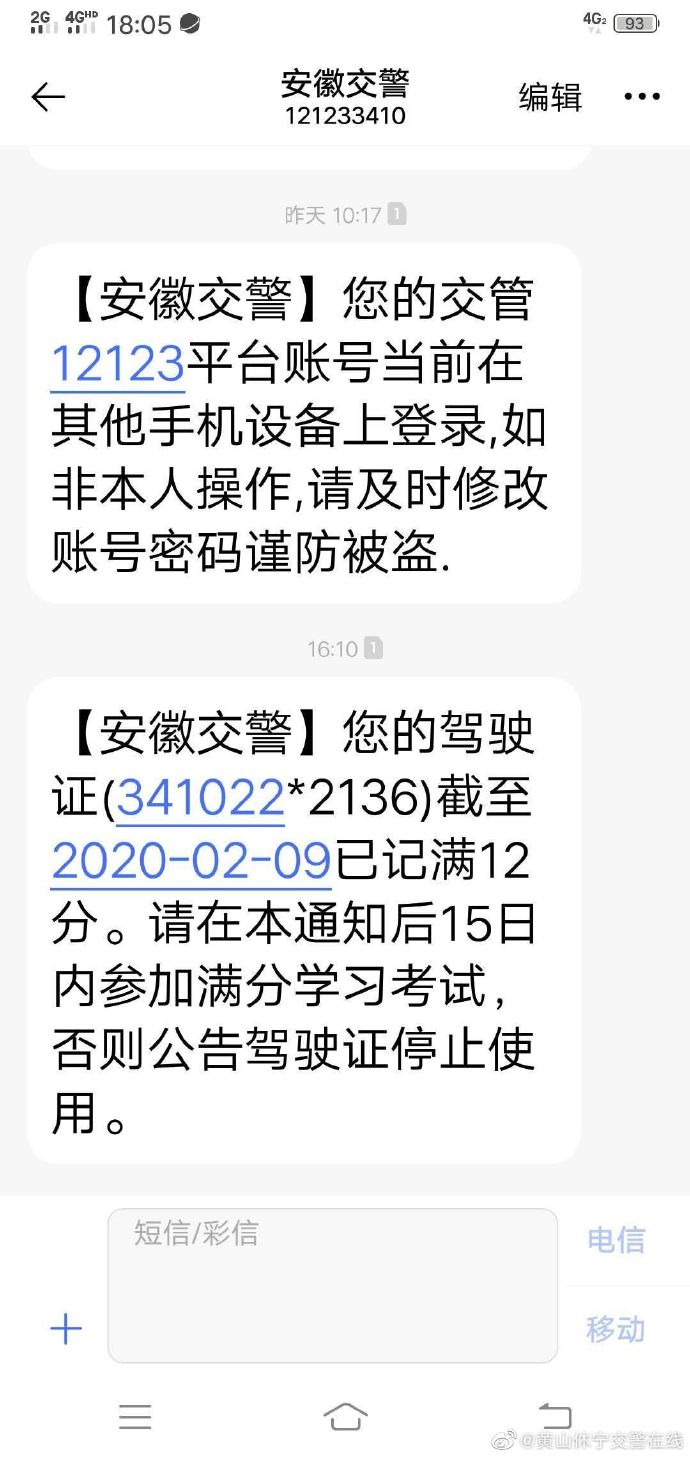Focus the 短信/彩信 message input field
The width and height of the screenshot is (690, 1457).
click(332, 1285)
